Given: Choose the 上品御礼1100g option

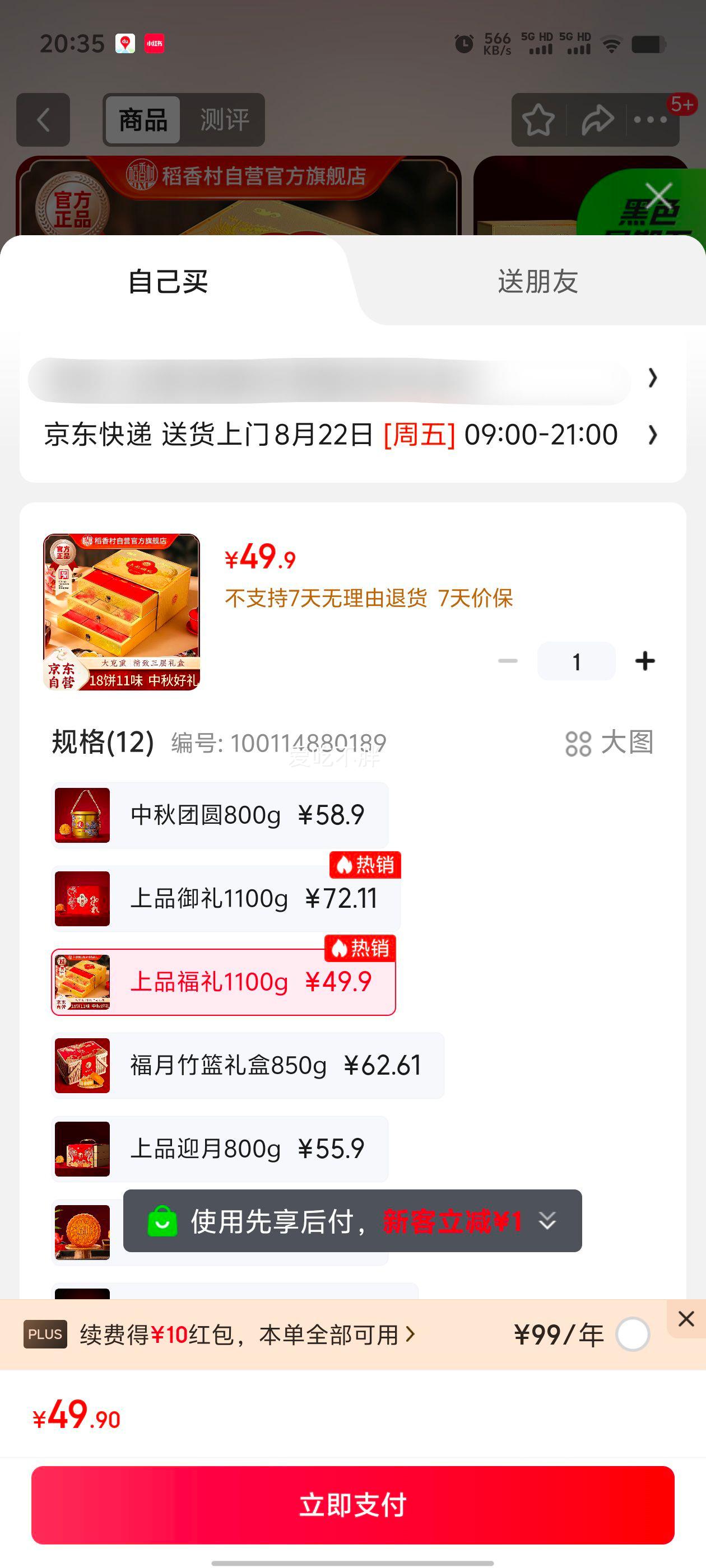Looking at the screenshot, I should [226, 898].
